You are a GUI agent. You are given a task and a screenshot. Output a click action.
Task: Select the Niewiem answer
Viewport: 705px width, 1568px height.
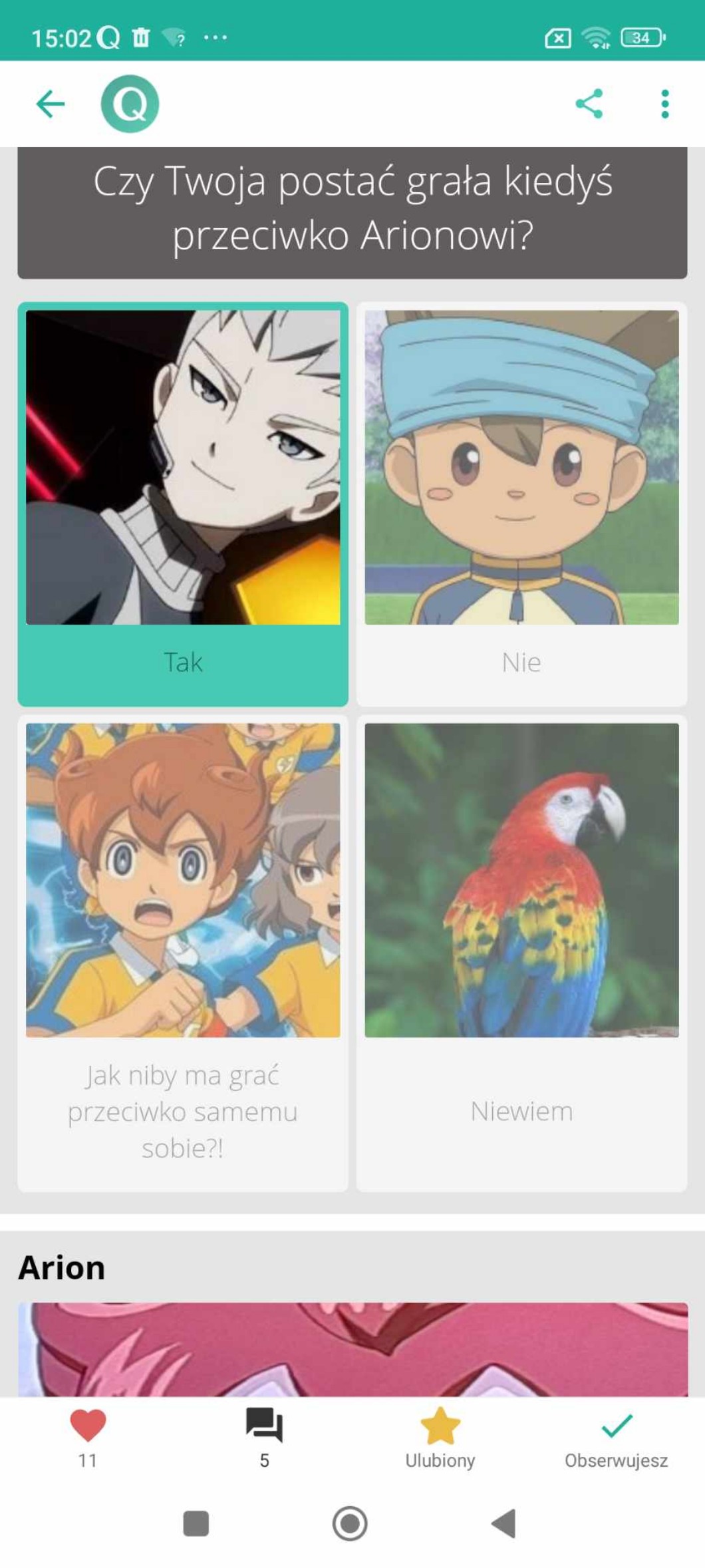521,953
